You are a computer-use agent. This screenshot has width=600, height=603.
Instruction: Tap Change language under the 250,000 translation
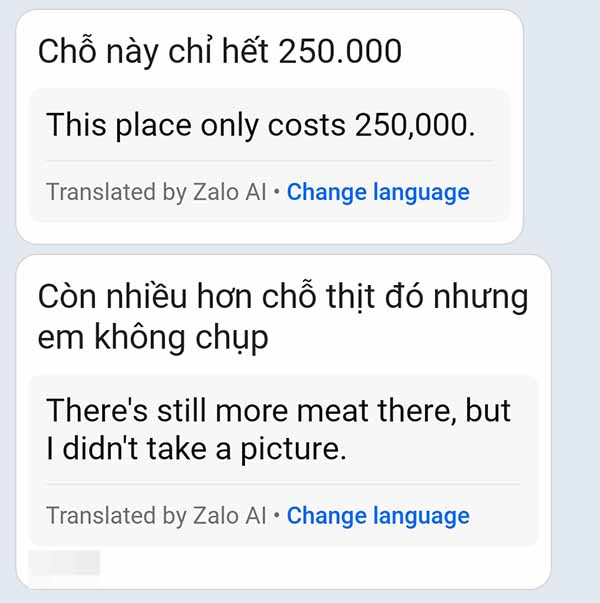(378, 192)
